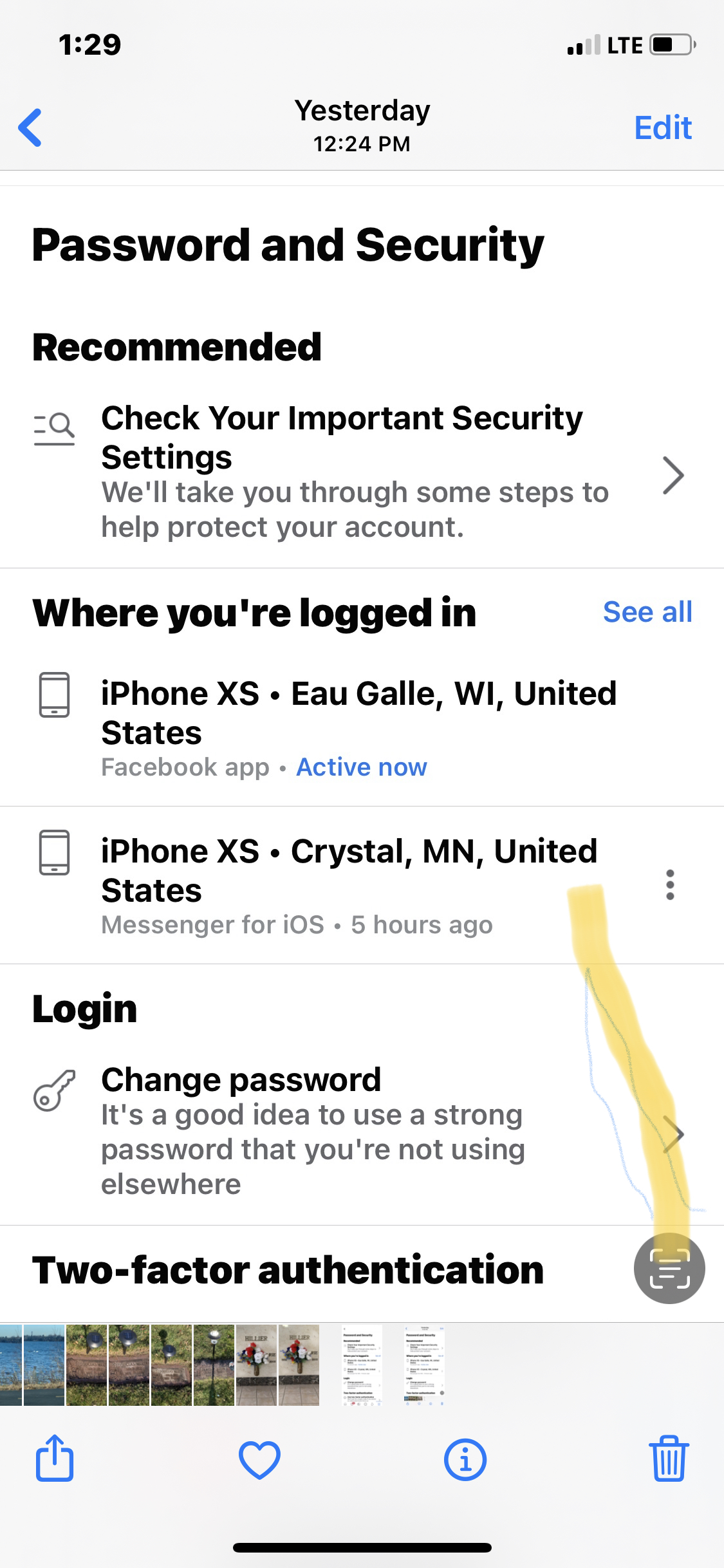Open the wide lake photo thumbnail in strip

44,1365
